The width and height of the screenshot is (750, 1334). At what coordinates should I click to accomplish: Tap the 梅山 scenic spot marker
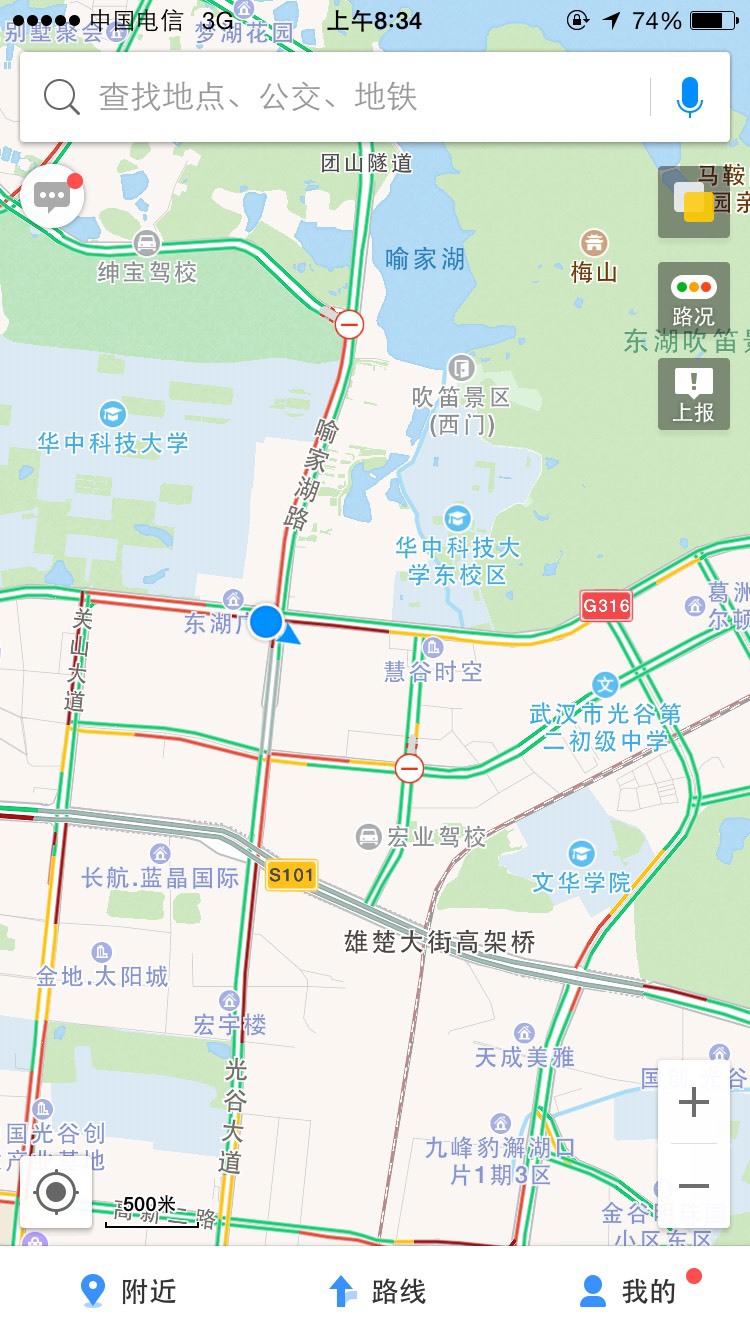pos(594,243)
